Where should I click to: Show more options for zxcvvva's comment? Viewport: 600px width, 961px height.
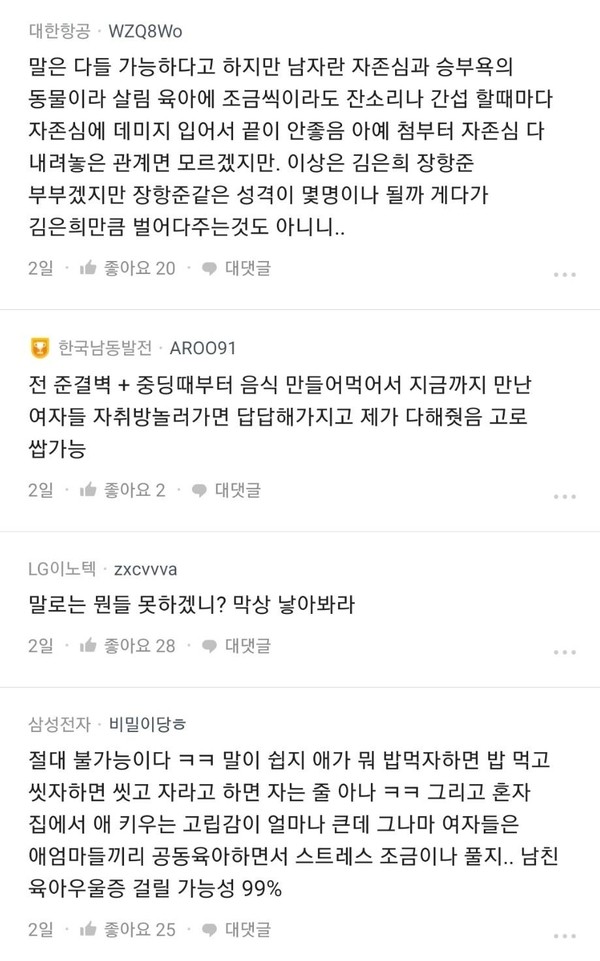tap(570, 645)
